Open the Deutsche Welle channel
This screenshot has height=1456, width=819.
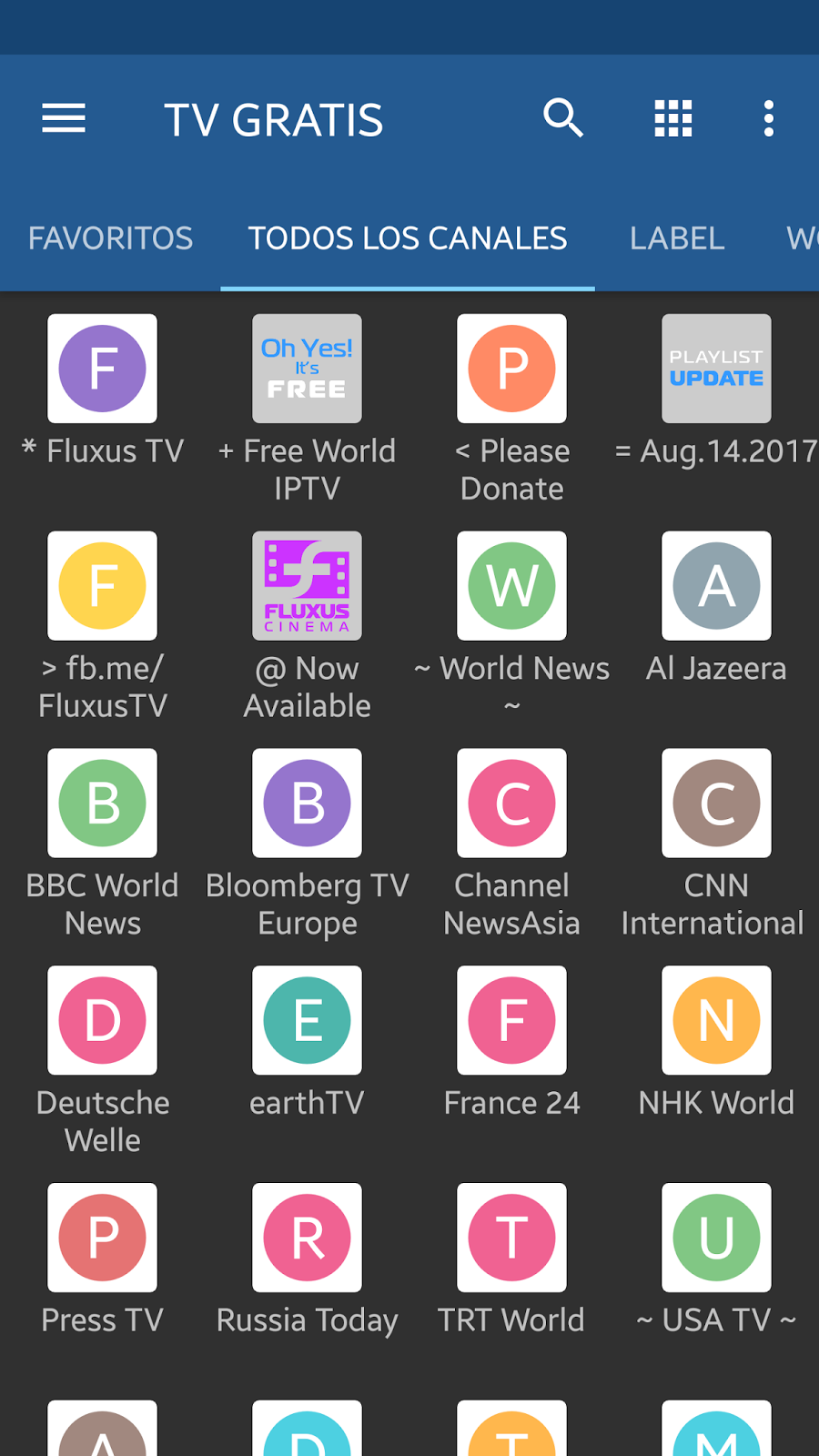coord(103,1021)
